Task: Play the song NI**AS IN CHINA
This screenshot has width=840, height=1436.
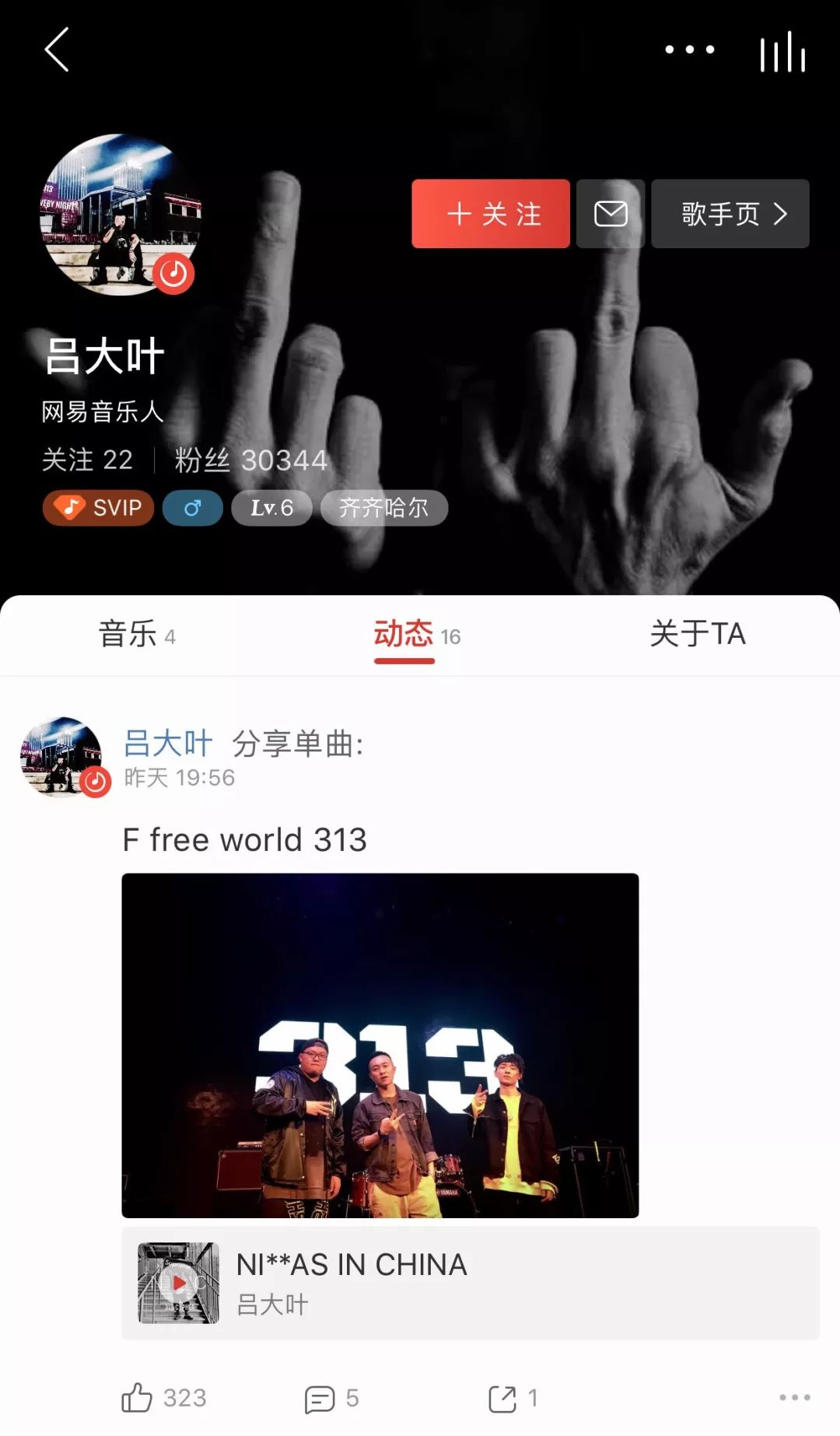Action: pyautogui.click(x=179, y=1283)
